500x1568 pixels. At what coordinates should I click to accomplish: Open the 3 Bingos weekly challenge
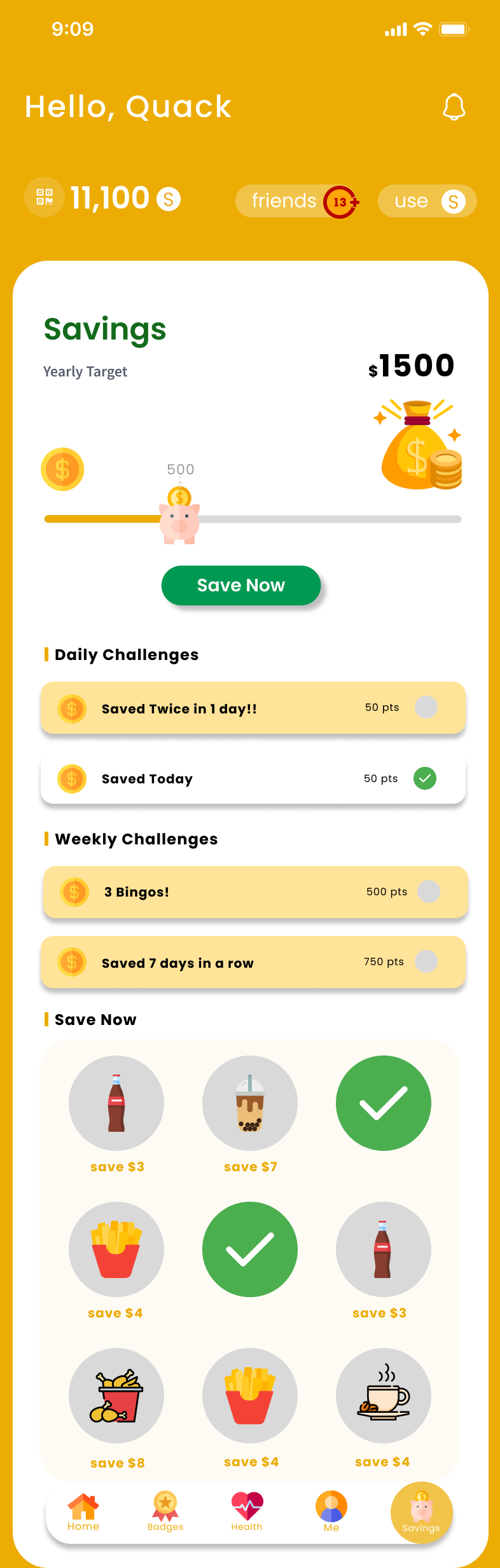[256, 891]
